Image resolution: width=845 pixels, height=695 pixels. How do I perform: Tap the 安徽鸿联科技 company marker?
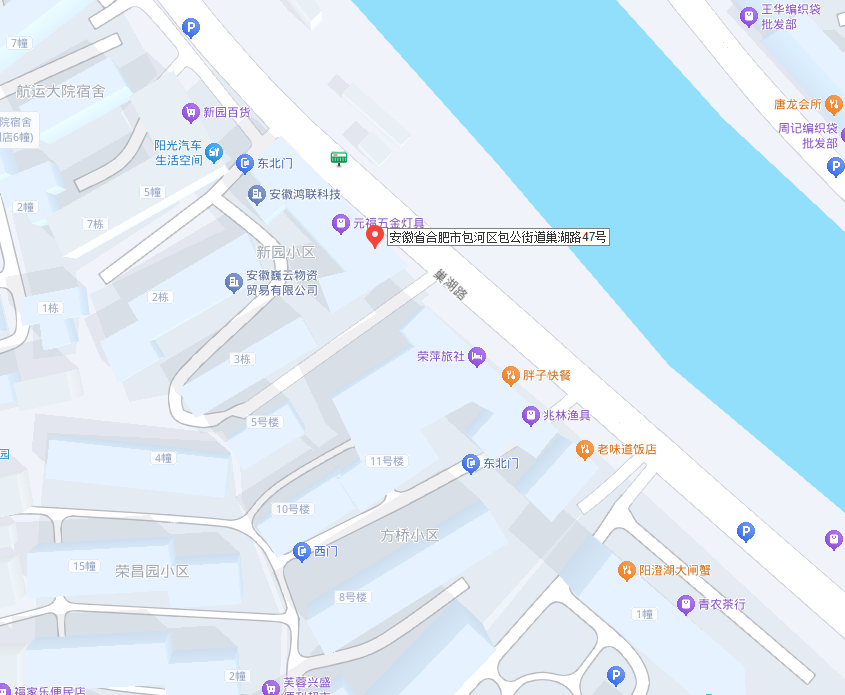[257, 193]
